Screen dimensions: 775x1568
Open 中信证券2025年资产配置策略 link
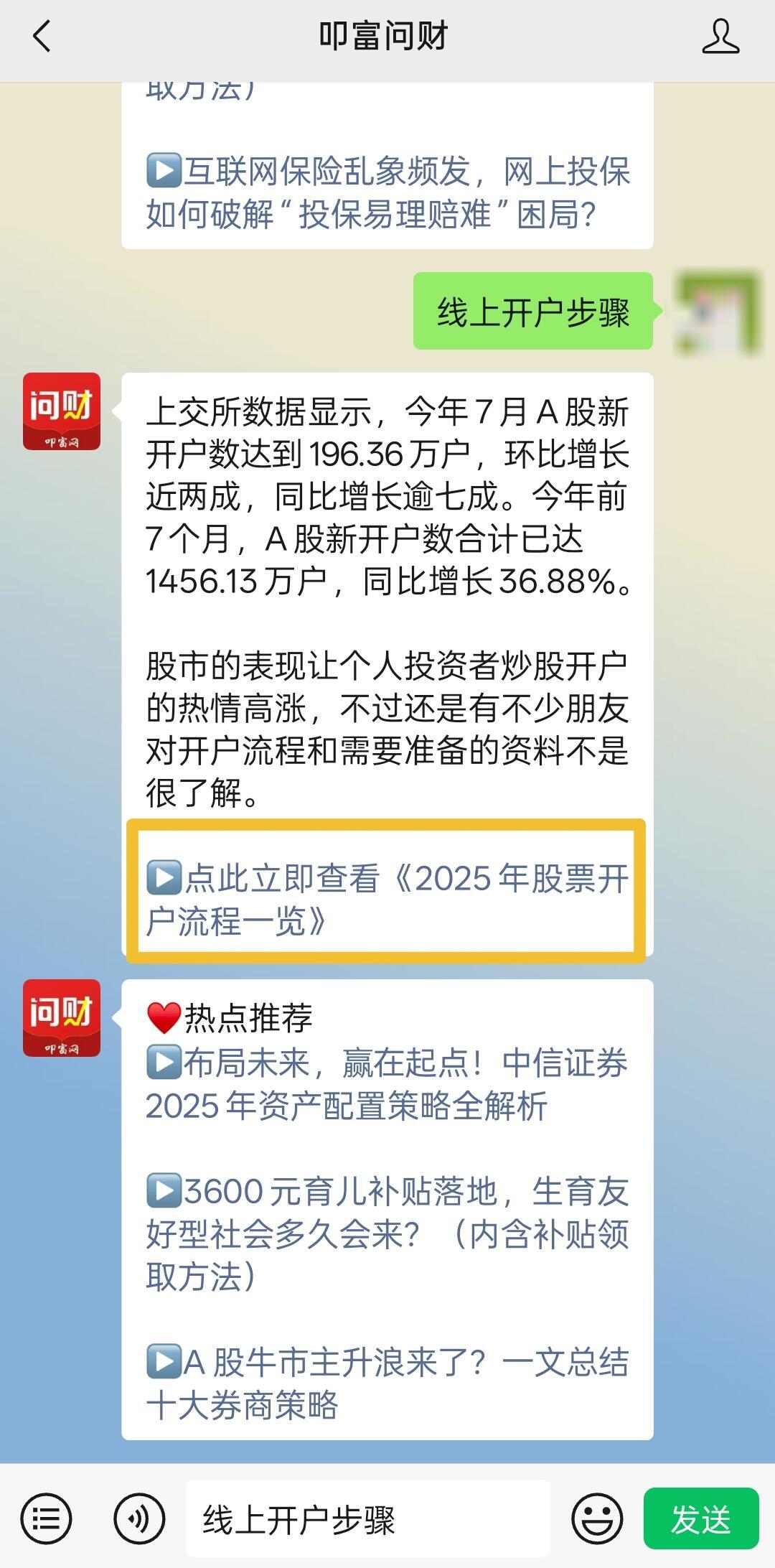coord(387,1084)
